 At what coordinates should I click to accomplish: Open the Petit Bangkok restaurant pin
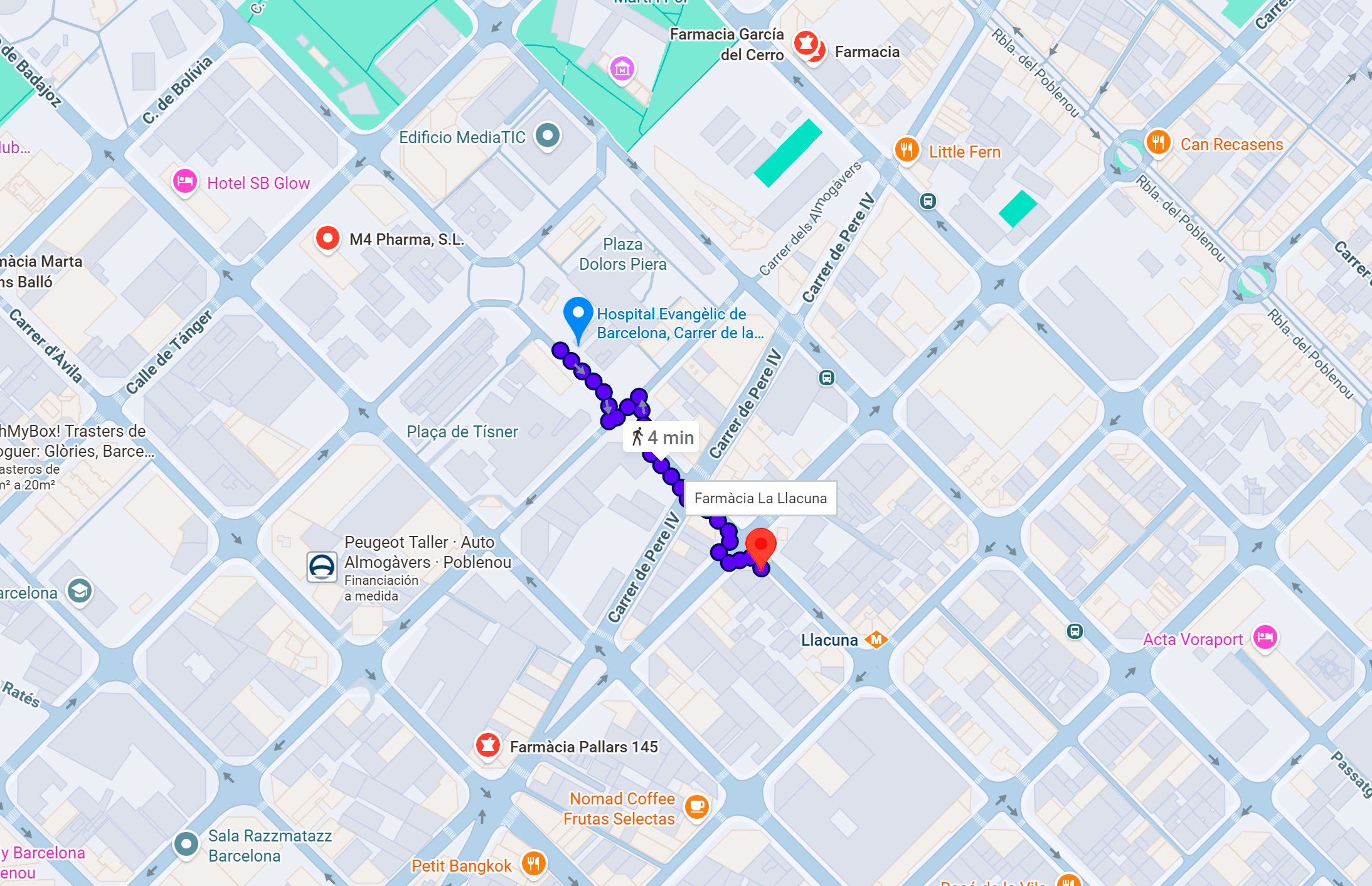[x=533, y=863]
